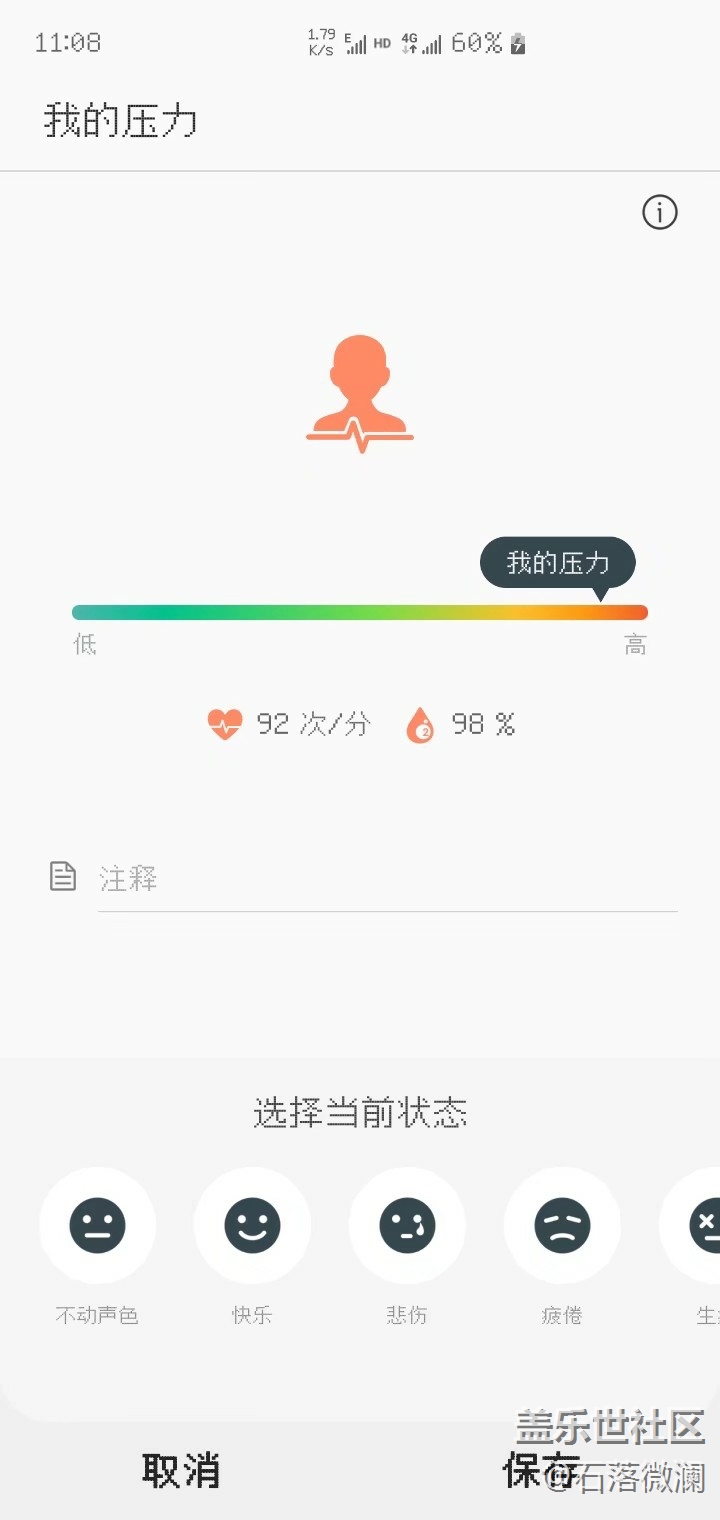720x1520 pixels.
Task: Select the 疲倦 tired mood
Action: click(x=562, y=1226)
